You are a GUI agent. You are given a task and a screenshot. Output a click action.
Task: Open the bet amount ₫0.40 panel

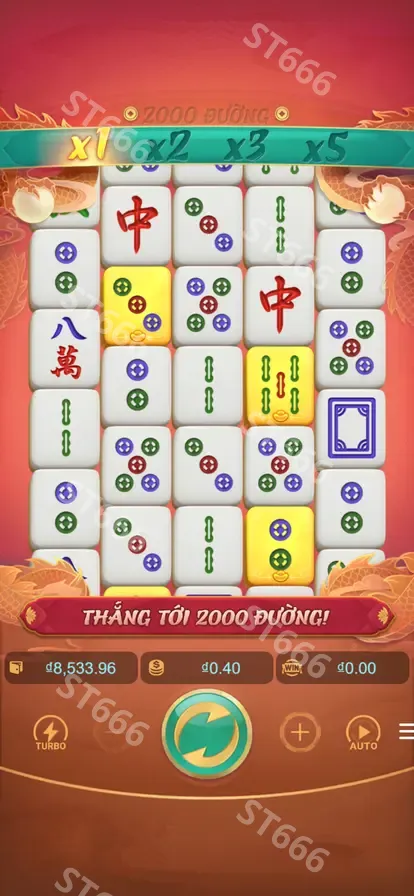coord(207,667)
